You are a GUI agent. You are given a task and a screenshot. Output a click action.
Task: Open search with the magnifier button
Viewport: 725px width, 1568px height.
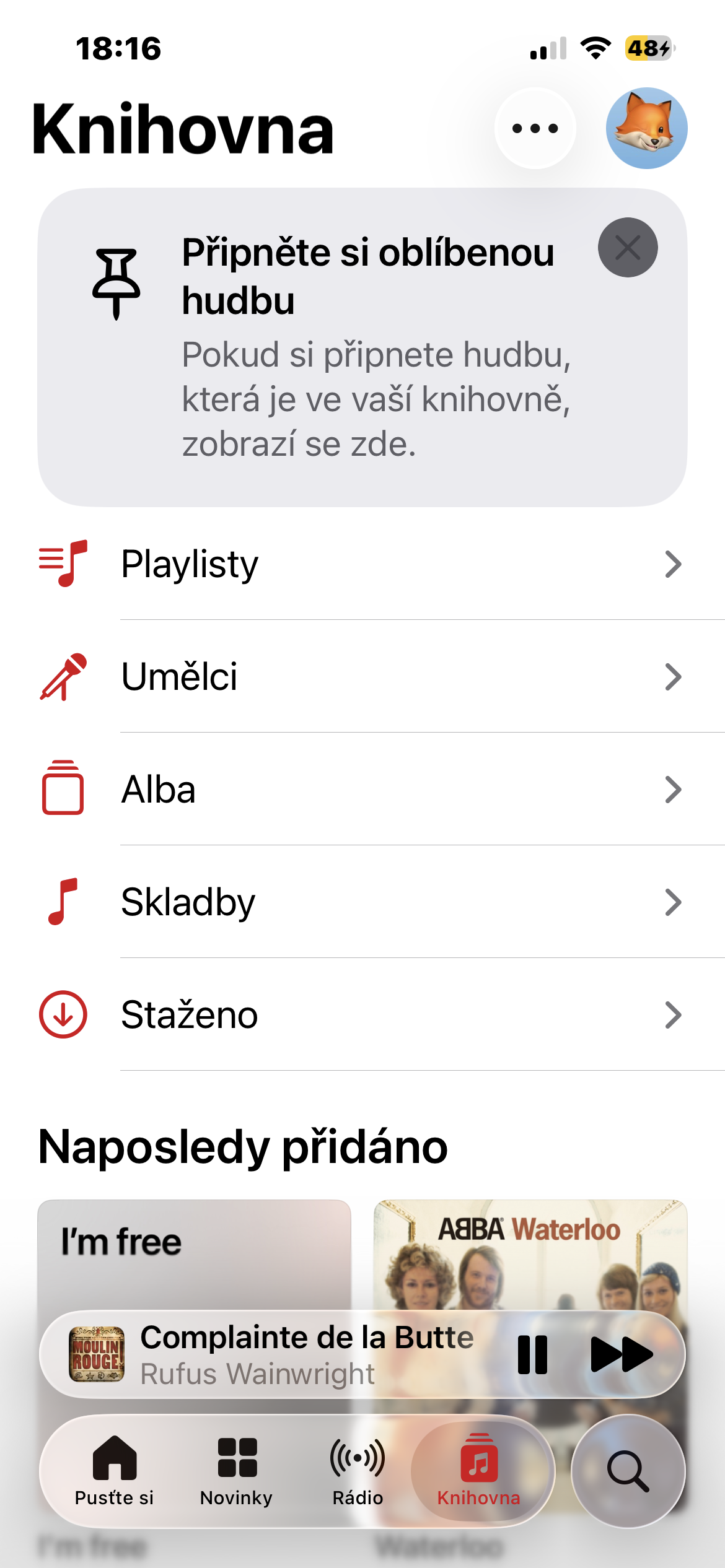coord(628,1471)
